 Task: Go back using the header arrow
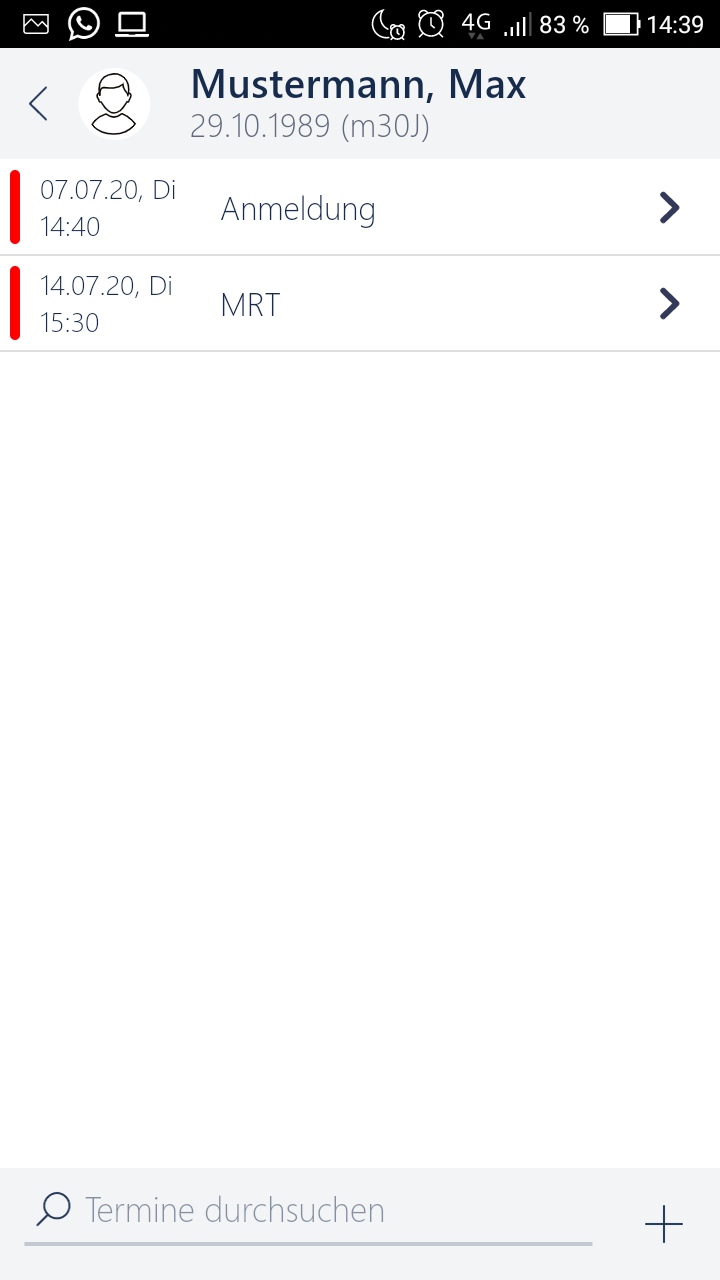click(x=38, y=104)
